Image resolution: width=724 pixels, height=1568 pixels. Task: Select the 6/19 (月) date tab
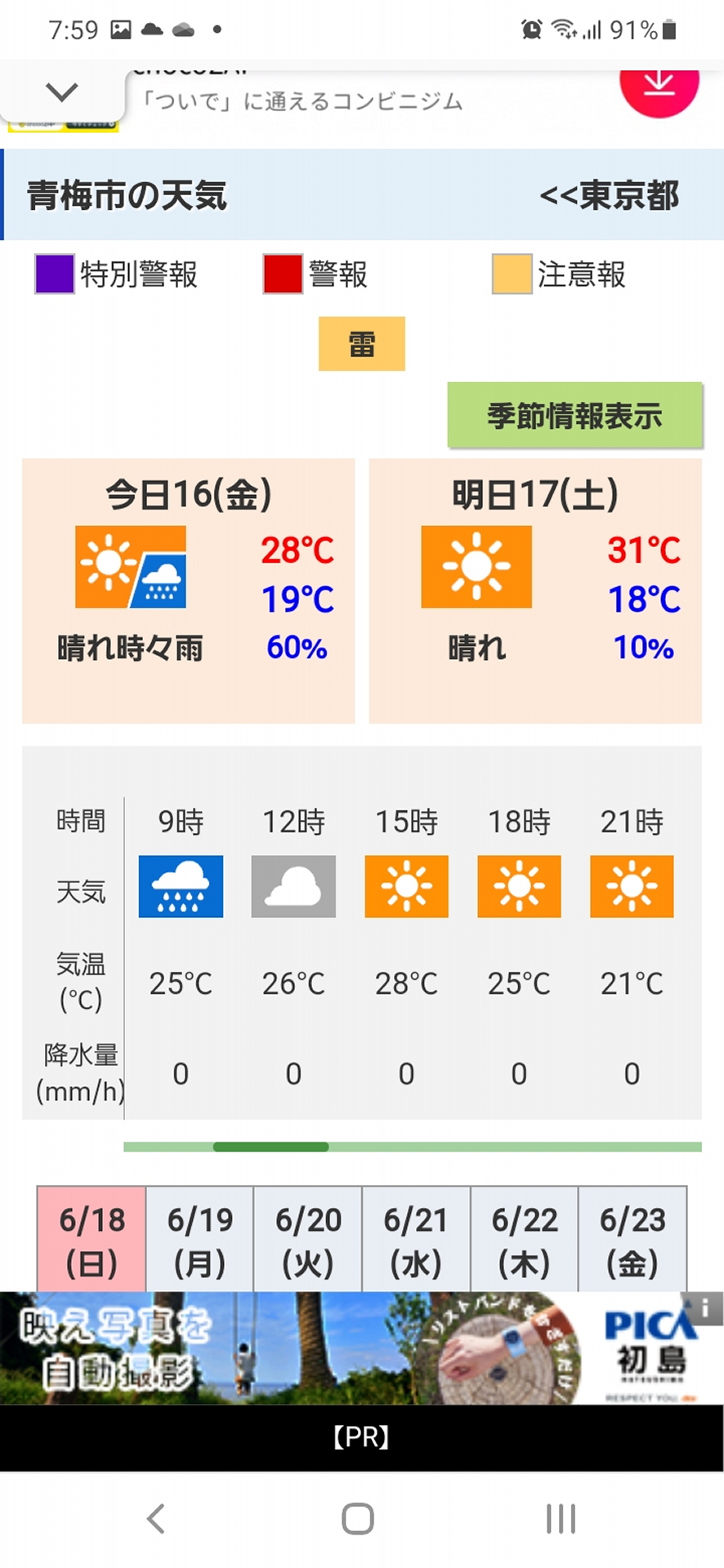199,1240
